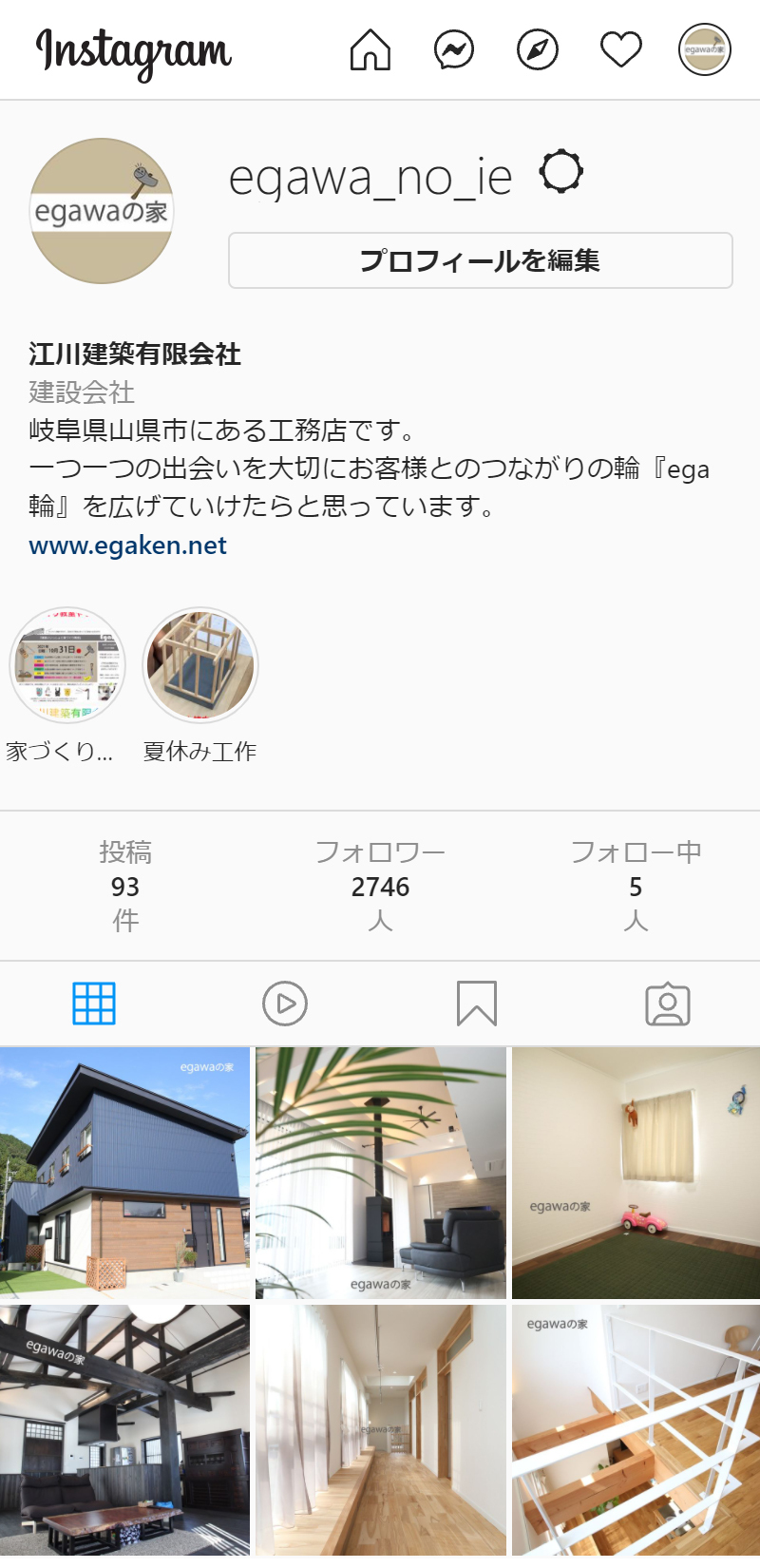Viewport: 760px width, 1568px height.
Task: Switch to the reels video tab
Action: point(285,1004)
